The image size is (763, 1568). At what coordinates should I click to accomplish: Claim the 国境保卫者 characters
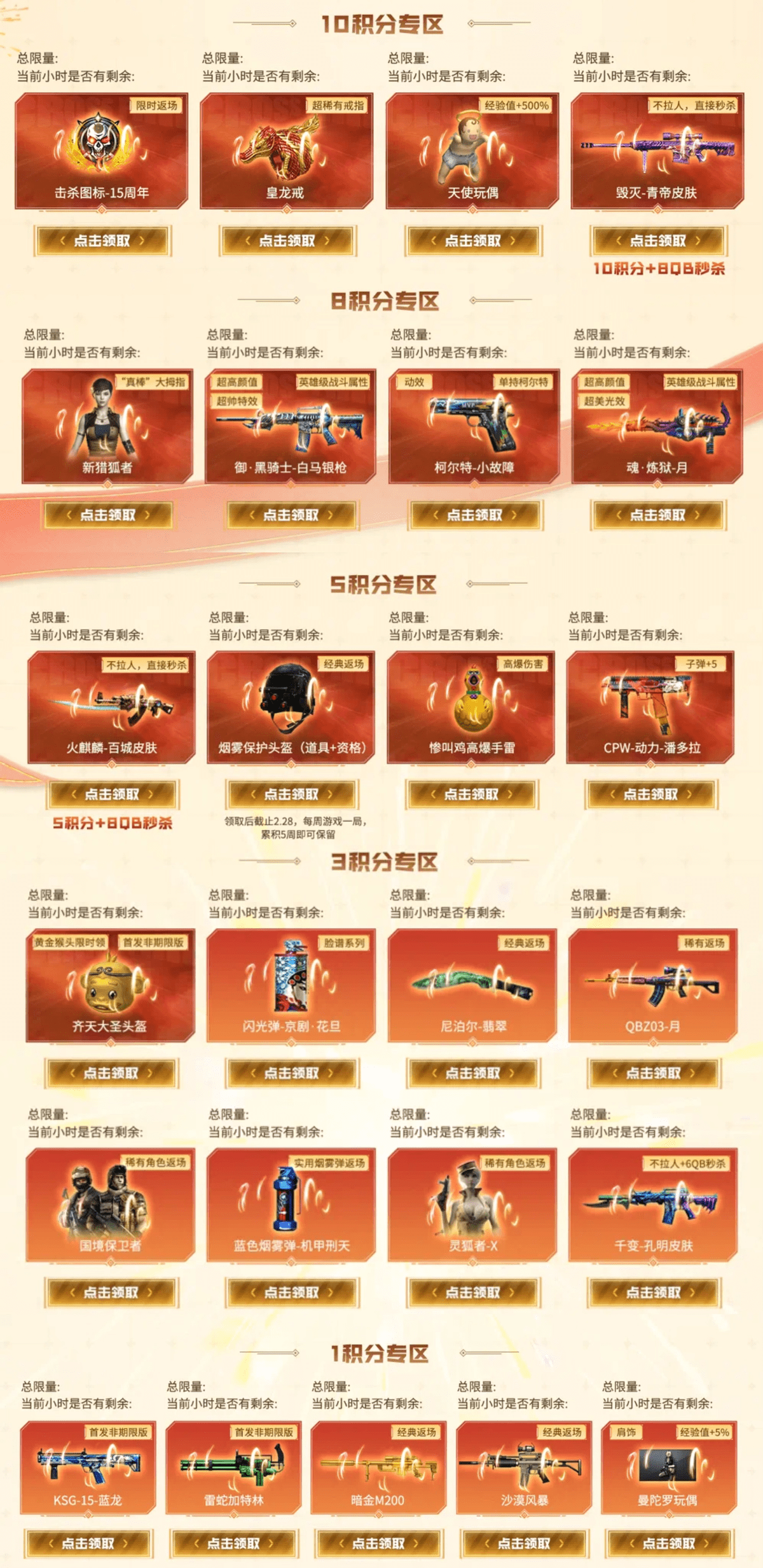pos(111,1293)
